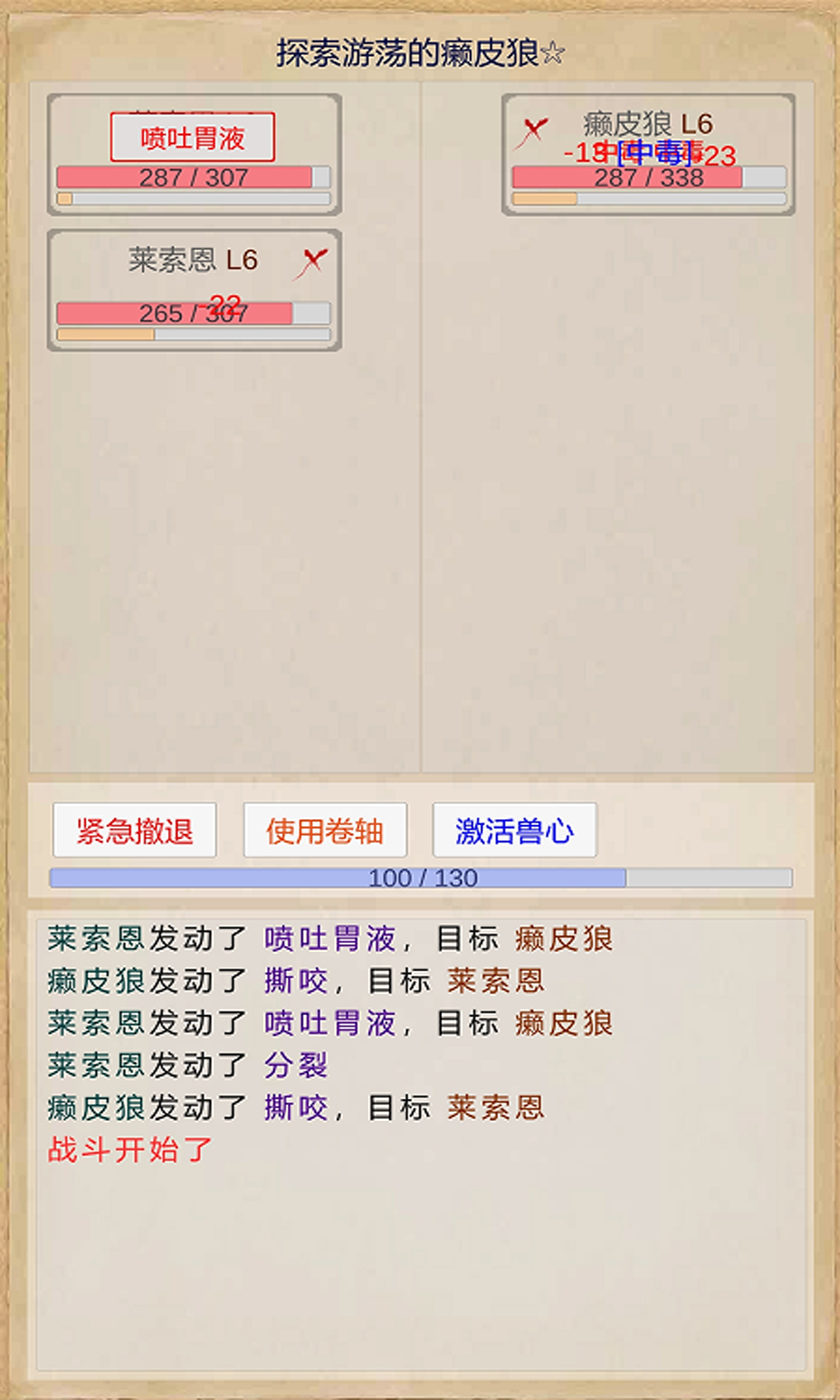
Task: Select the 癞皮狼 L6 enemy card
Action: pyautogui.click(x=647, y=154)
